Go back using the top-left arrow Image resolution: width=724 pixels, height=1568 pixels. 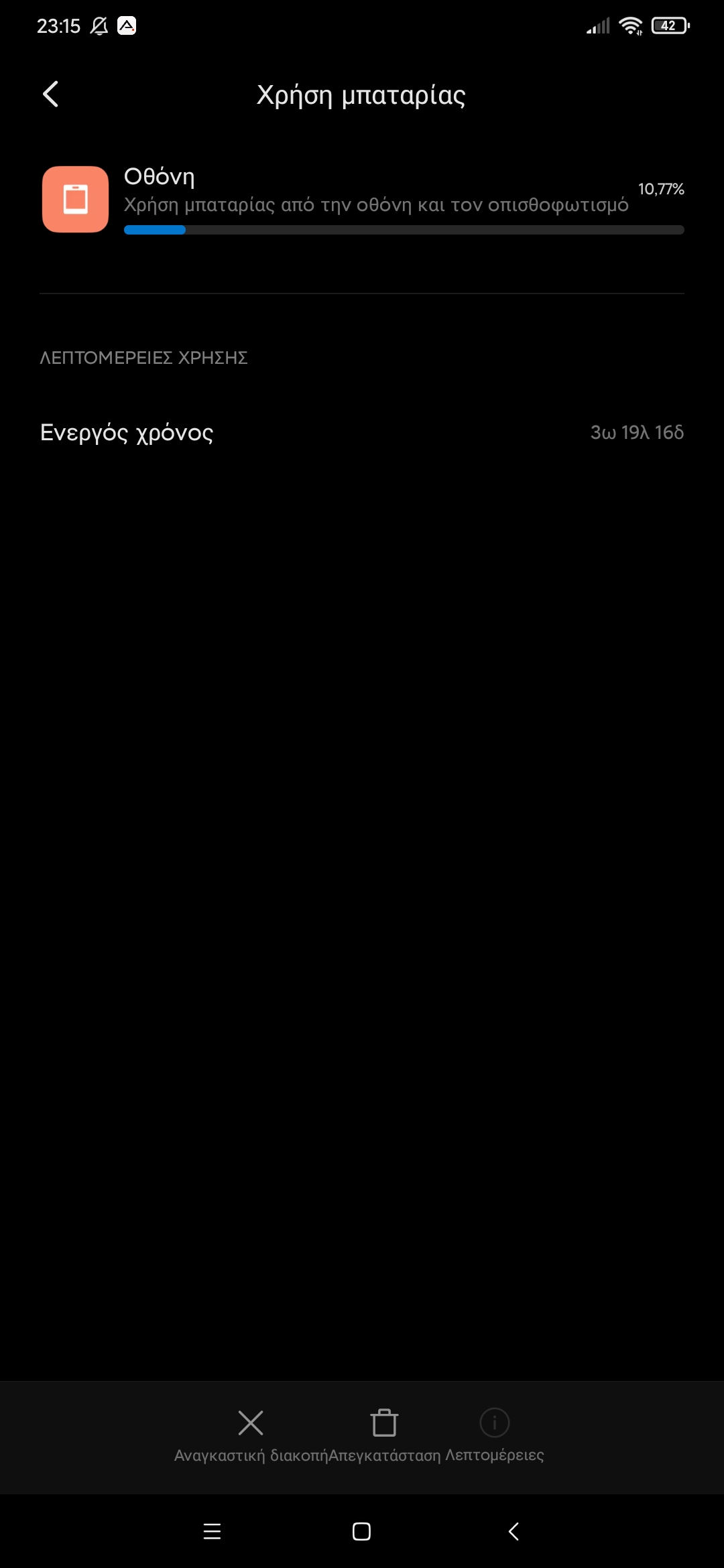tap(51, 94)
